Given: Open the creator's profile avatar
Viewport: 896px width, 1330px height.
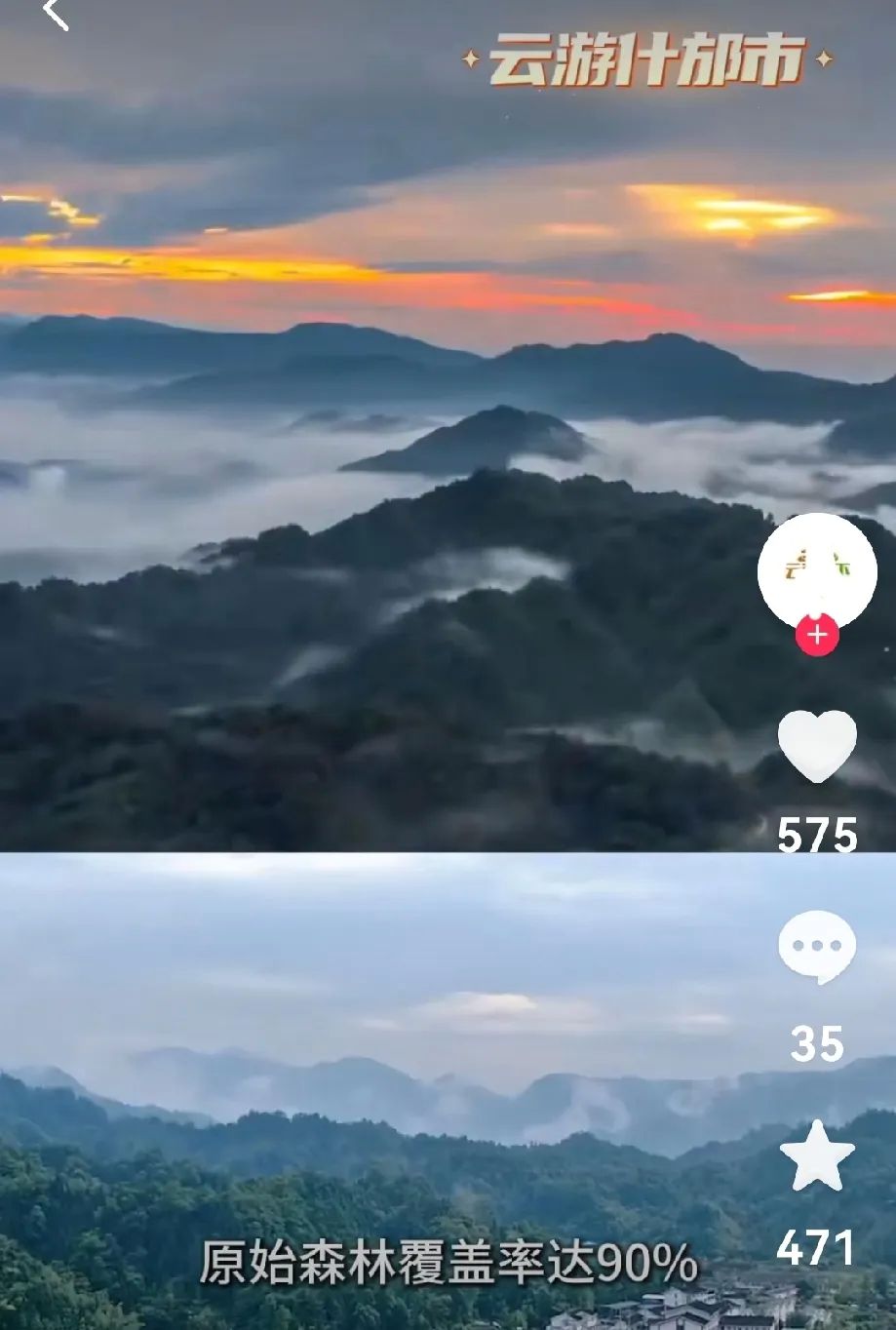Looking at the screenshot, I should pos(817,570).
